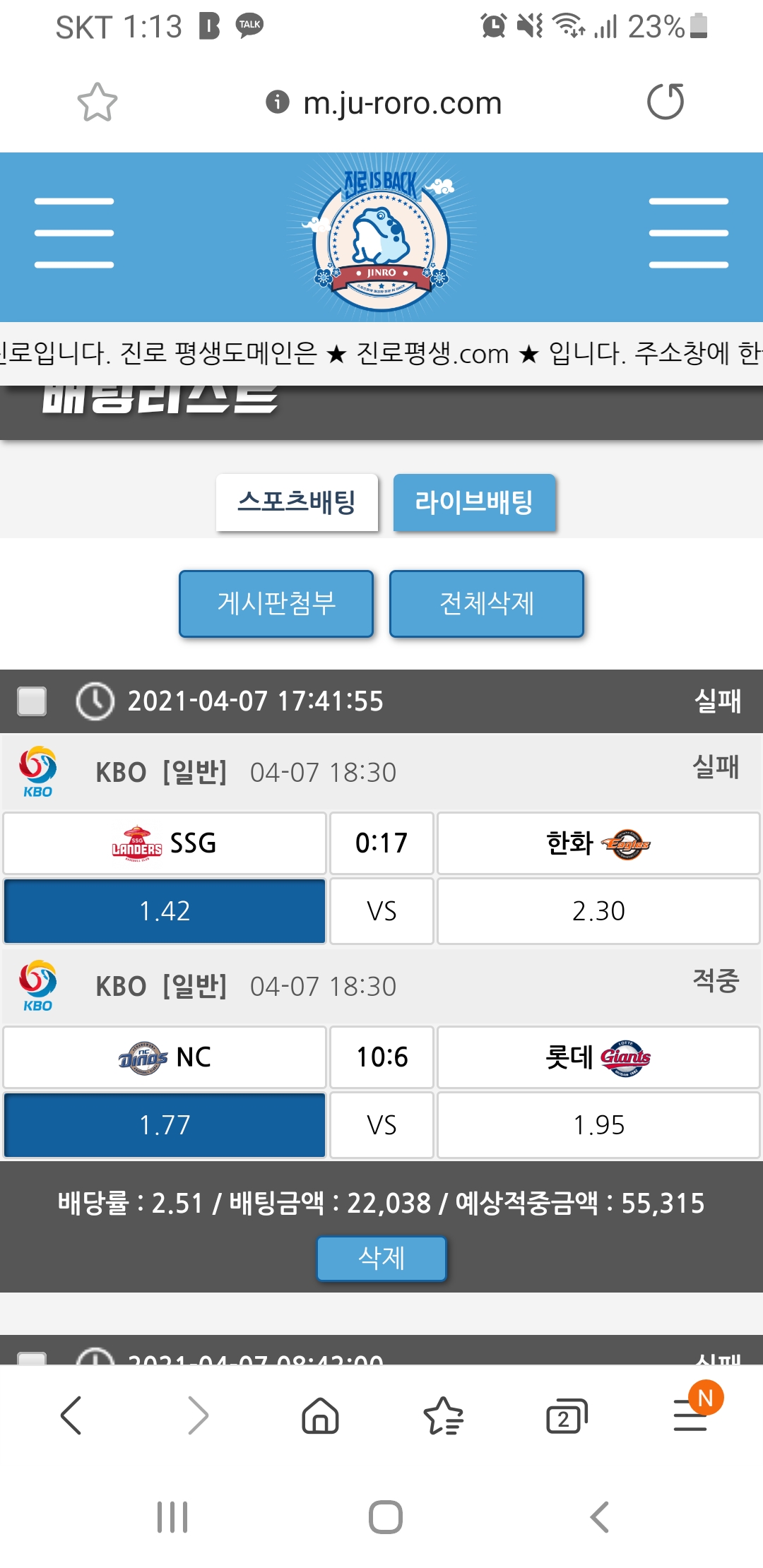Switch to the 스포츠배팅 tab
Image resolution: width=763 pixels, height=1568 pixels.
click(x=297, y=502)
